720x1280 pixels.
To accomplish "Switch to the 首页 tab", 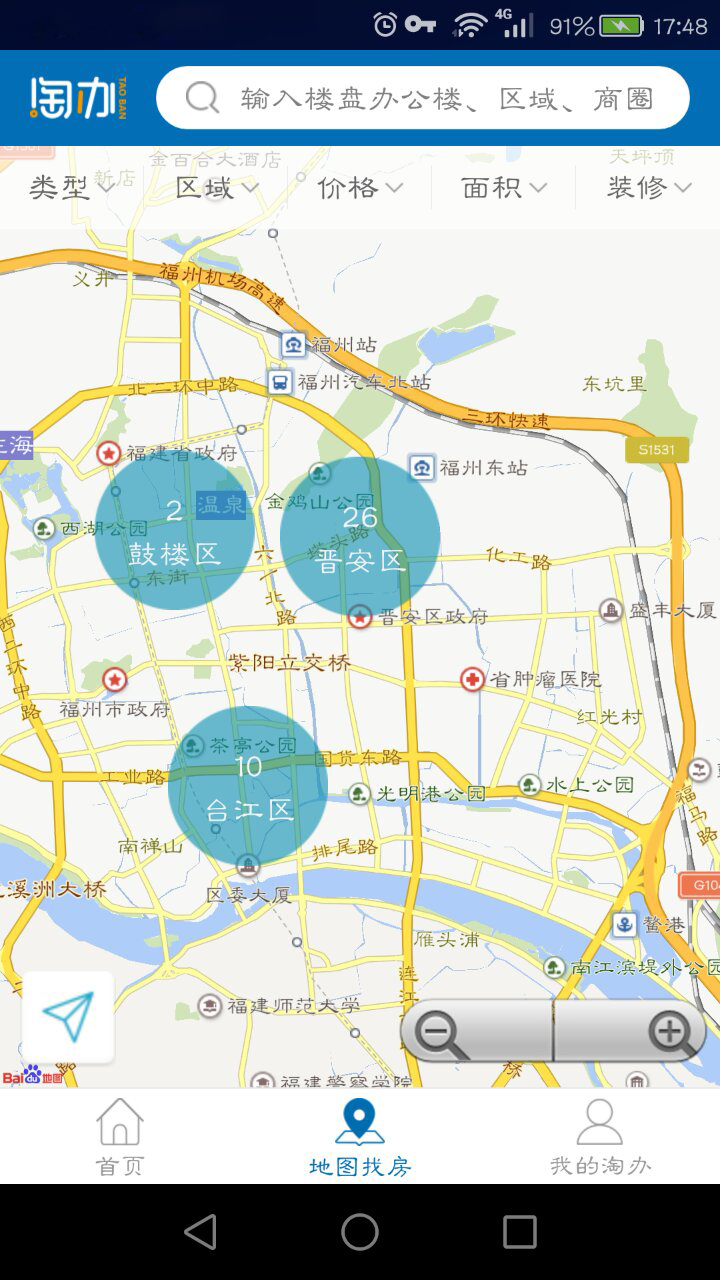I will [120, 1136].
